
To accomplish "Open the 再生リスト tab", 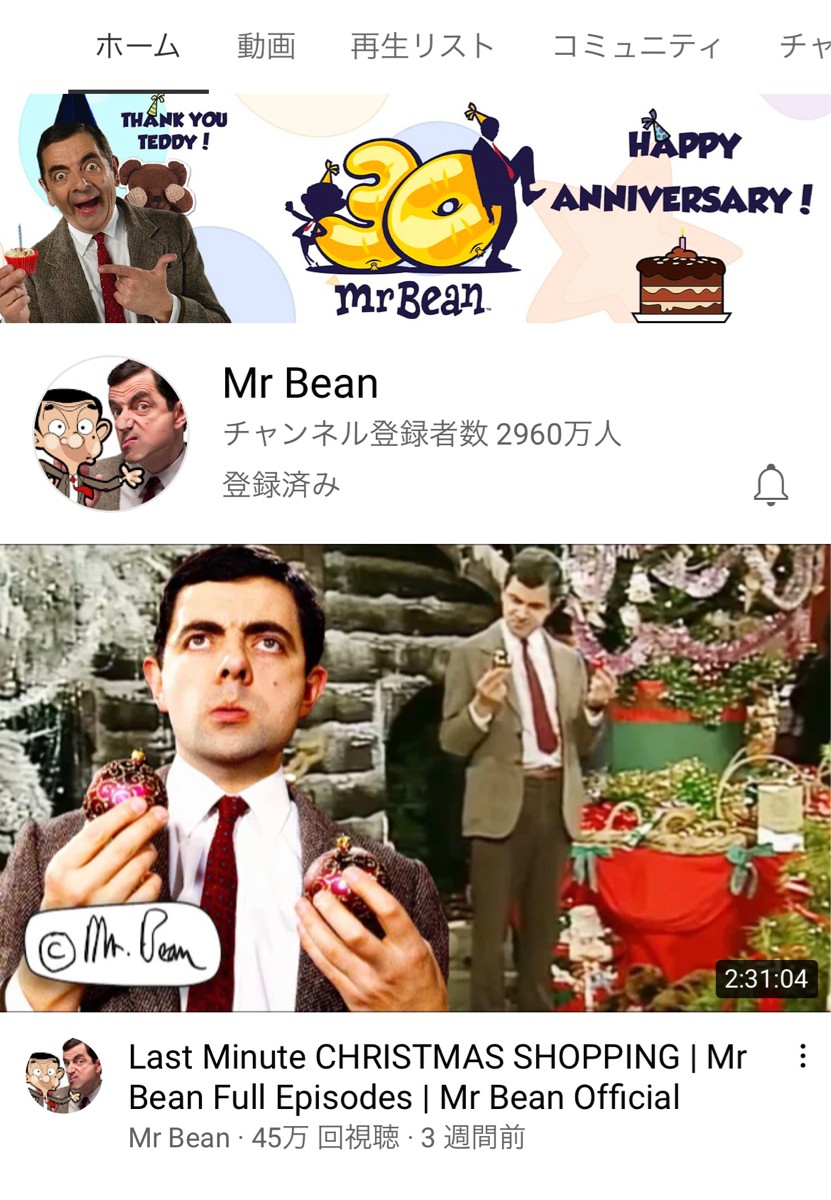I will click(422, 46).
